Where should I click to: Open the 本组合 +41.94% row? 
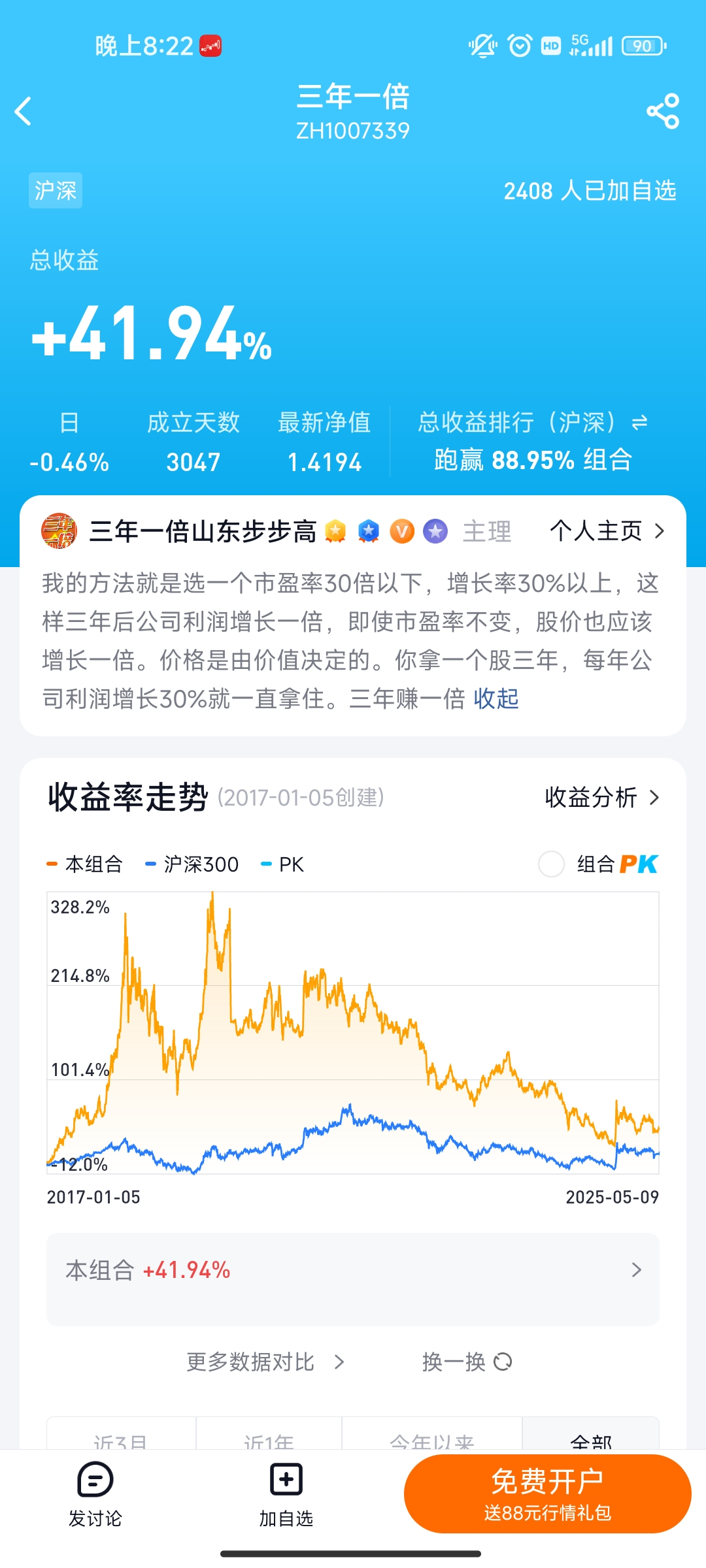353,1270
